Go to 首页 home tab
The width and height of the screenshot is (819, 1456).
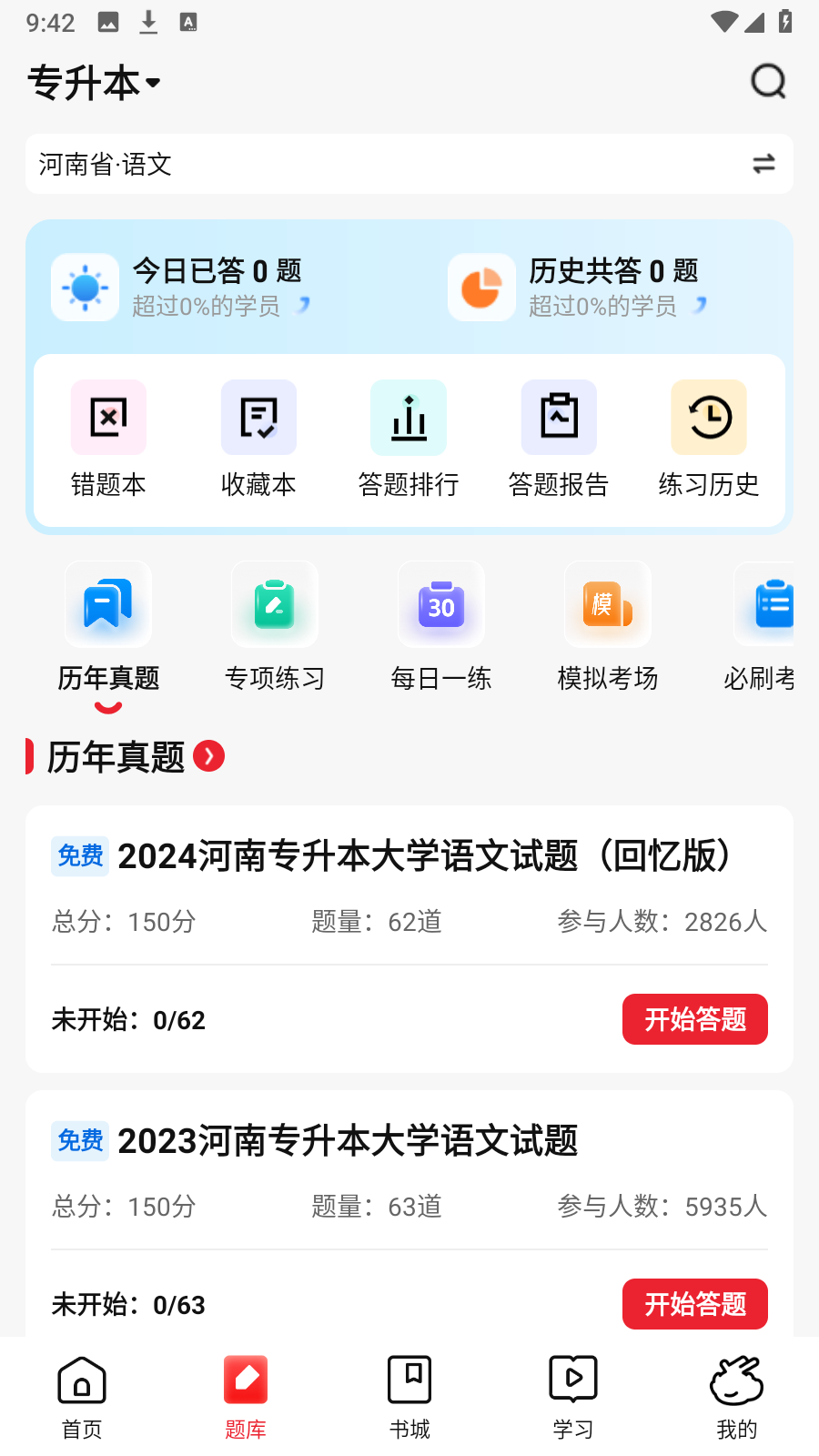coord(82,1397)
